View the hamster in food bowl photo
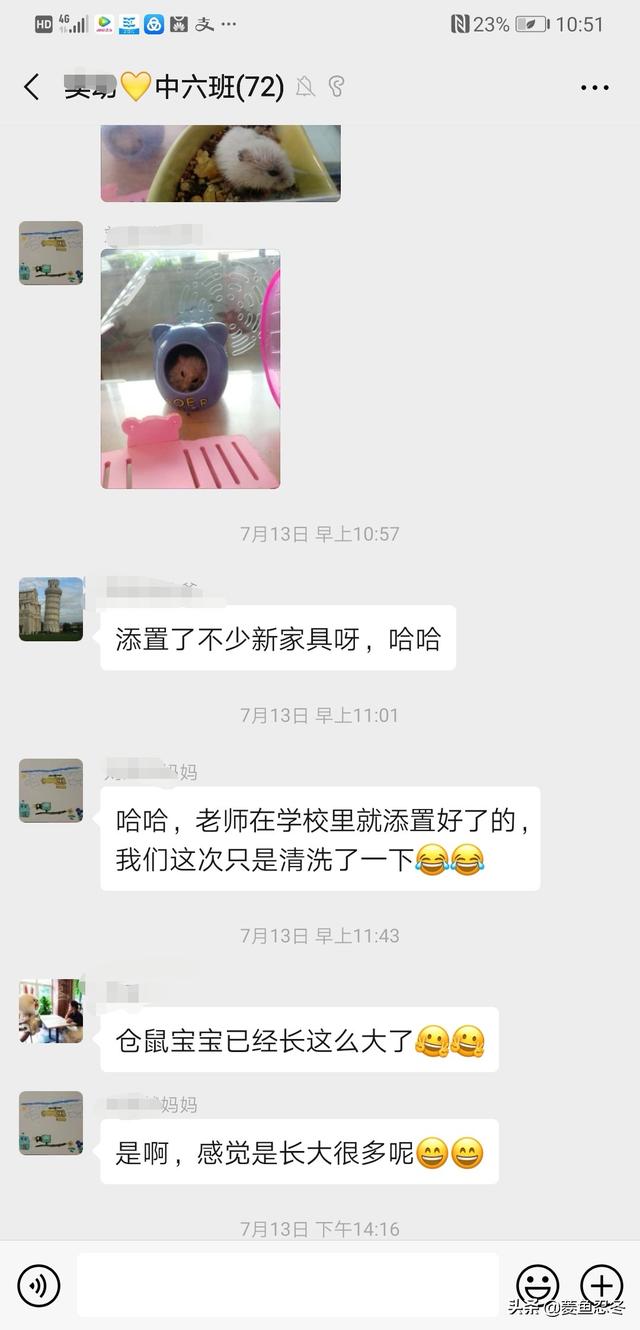Screen dimensions: 640x1330 220,162
